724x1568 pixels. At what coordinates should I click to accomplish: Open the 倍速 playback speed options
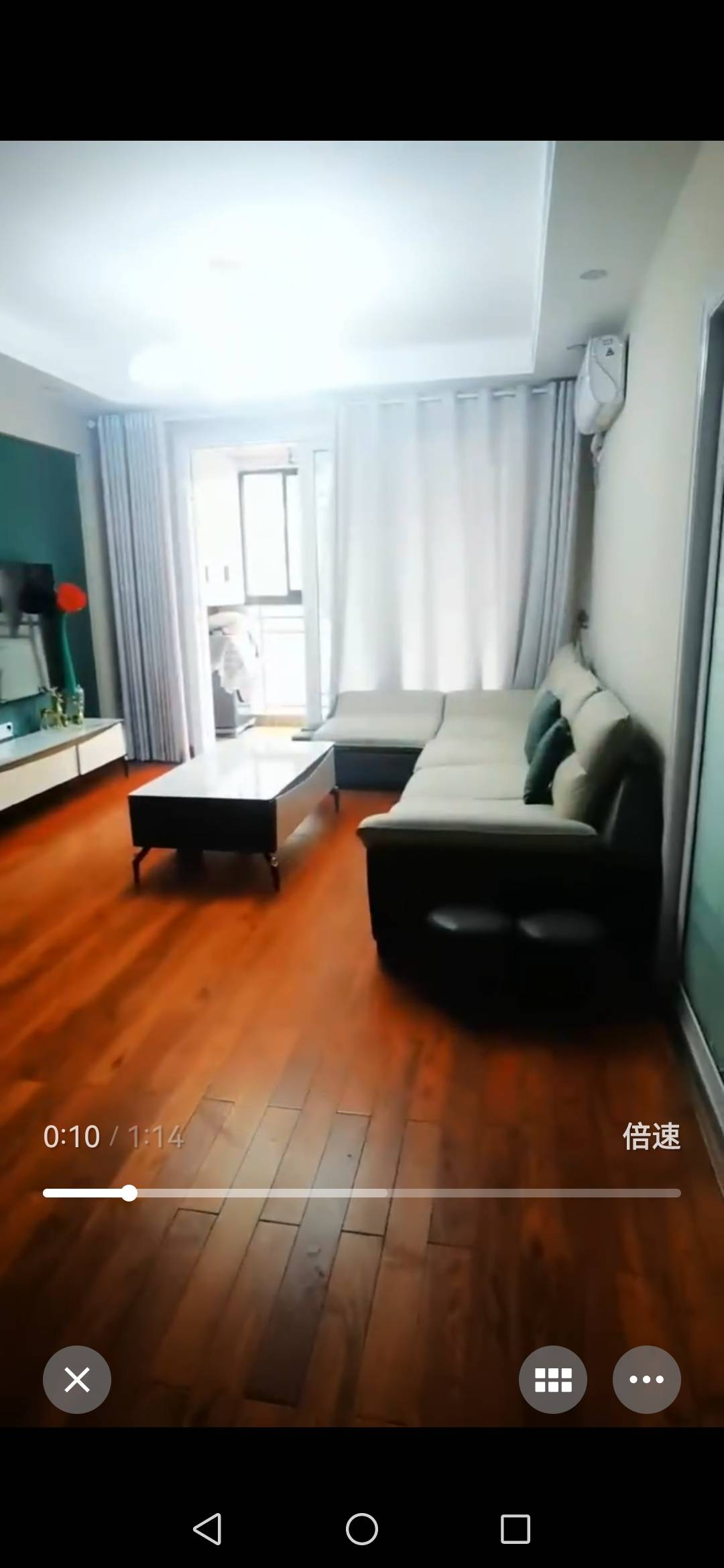point(651,1136)
